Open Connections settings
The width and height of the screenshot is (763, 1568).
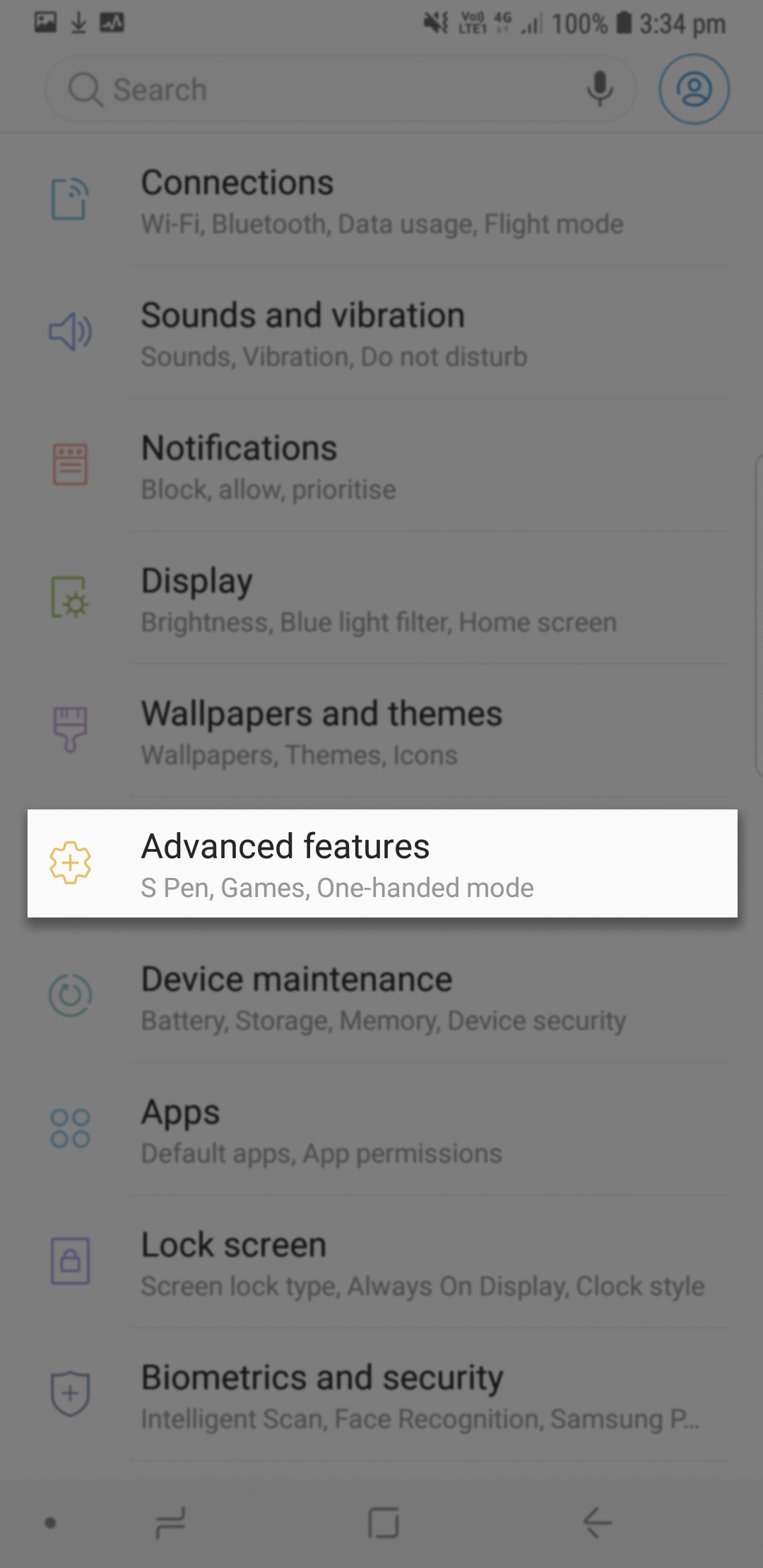[x=381, y=201]
